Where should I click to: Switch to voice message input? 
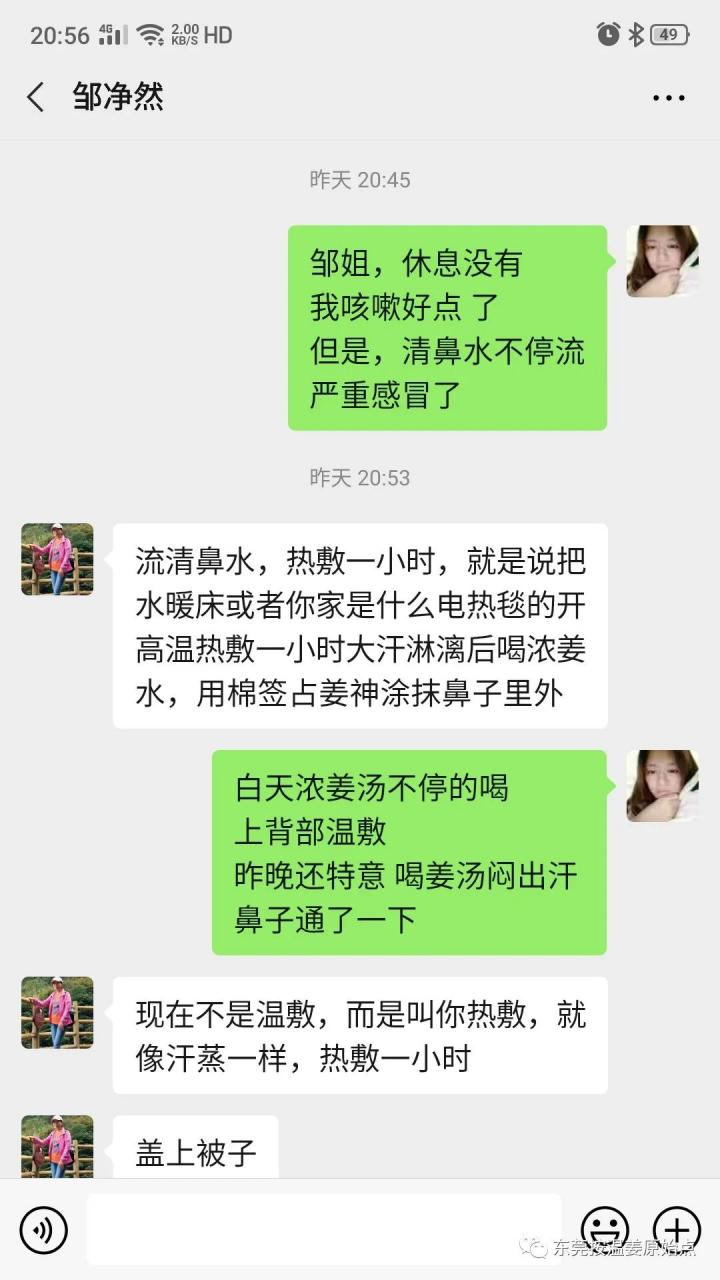click(x=43, y=1229)
